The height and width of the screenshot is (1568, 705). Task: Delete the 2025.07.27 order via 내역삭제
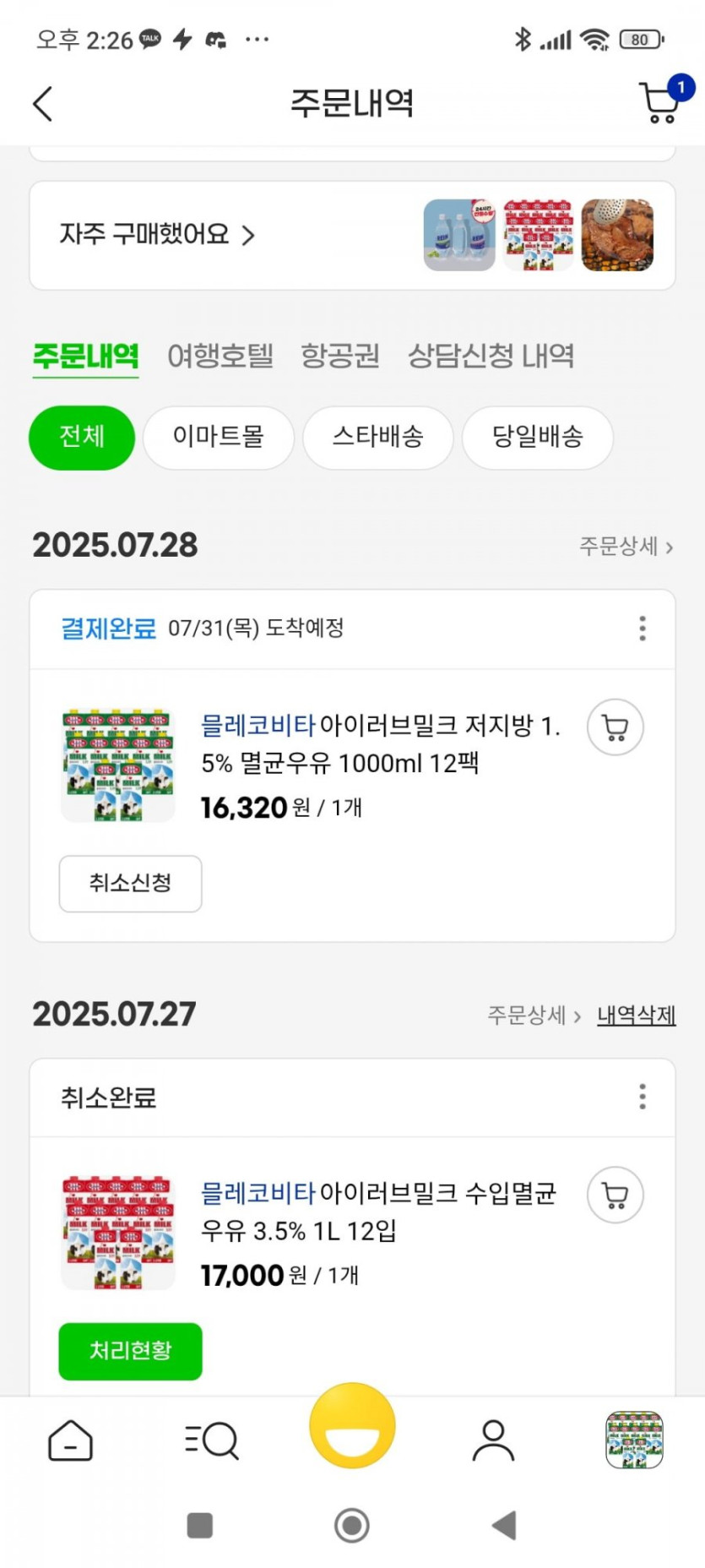[x=636, y=1015]
